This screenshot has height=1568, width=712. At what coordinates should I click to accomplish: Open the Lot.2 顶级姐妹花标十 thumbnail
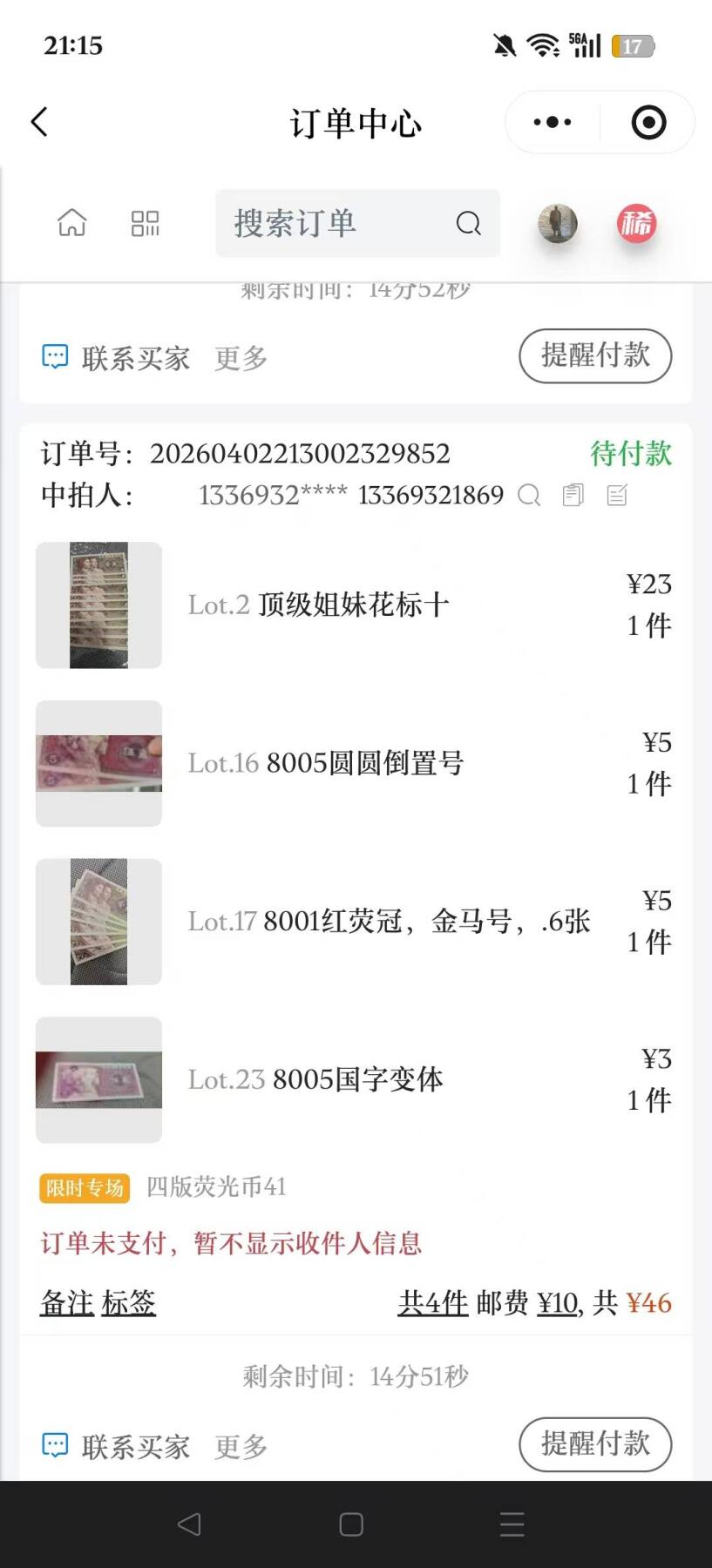click(98, 605)
